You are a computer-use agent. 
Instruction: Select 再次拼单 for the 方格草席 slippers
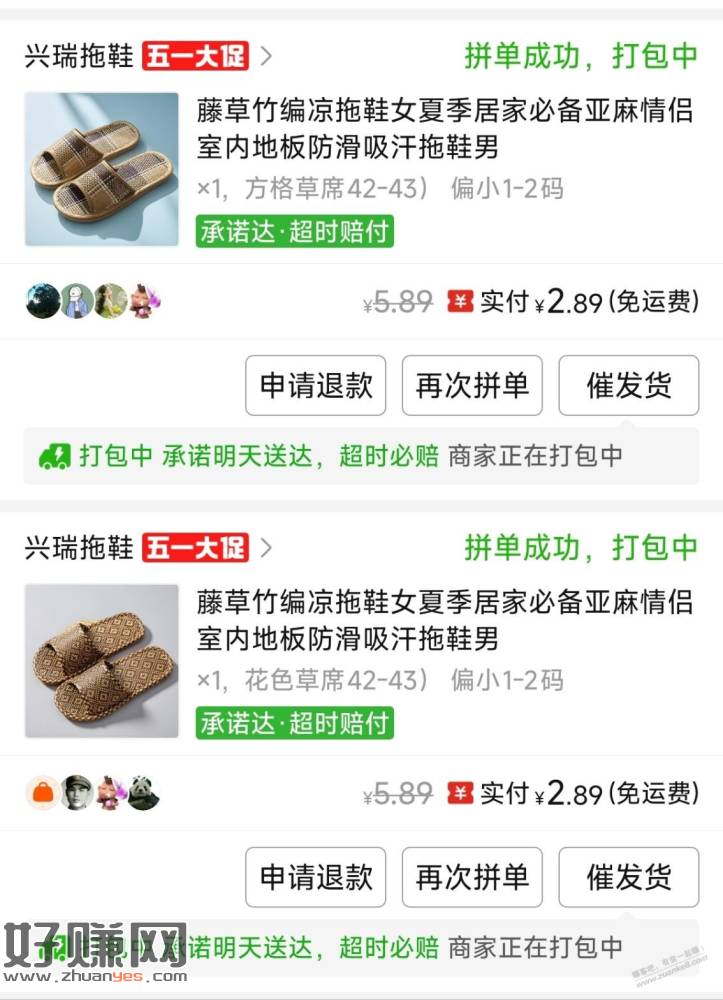[472, 385]
